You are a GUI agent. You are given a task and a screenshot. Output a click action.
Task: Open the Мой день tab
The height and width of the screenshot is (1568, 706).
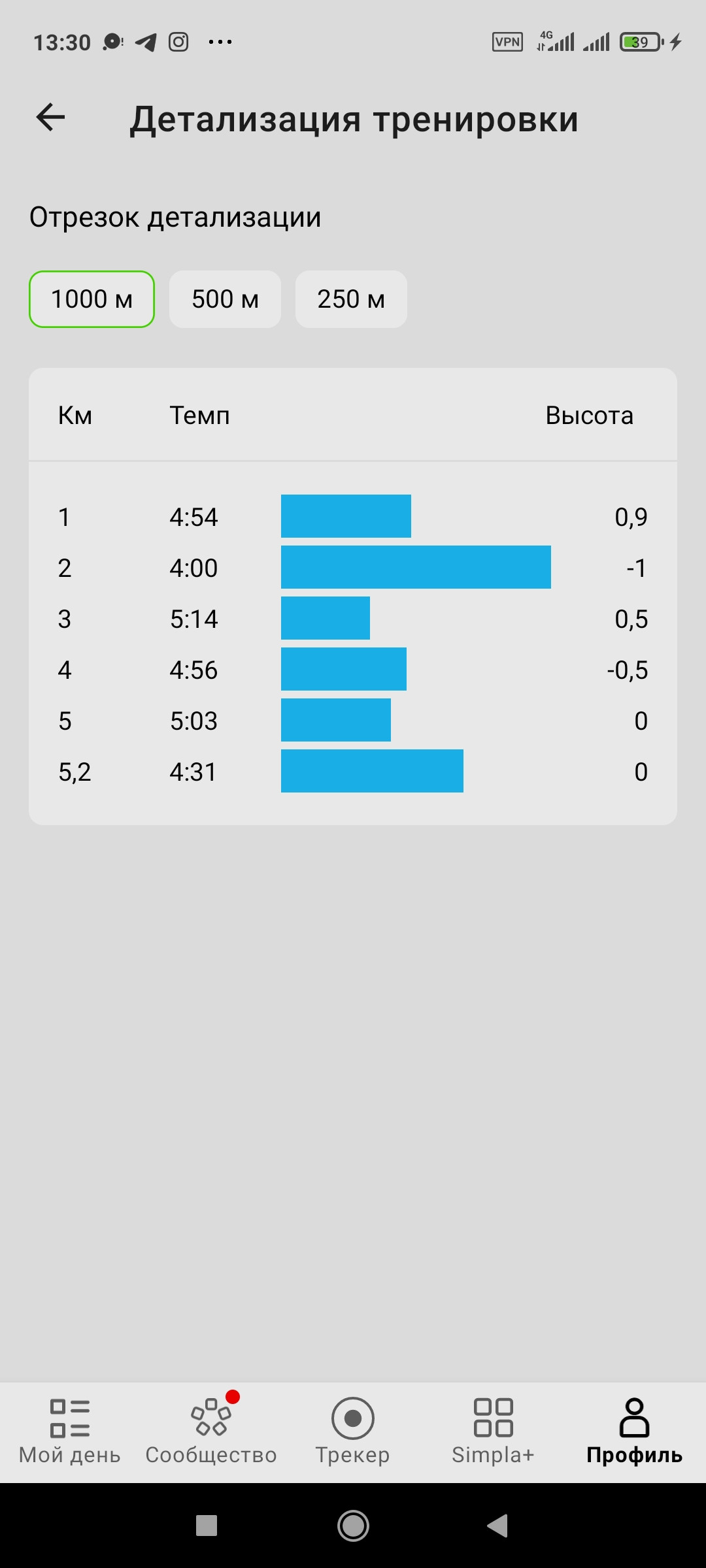click(x=70, y=1431)
